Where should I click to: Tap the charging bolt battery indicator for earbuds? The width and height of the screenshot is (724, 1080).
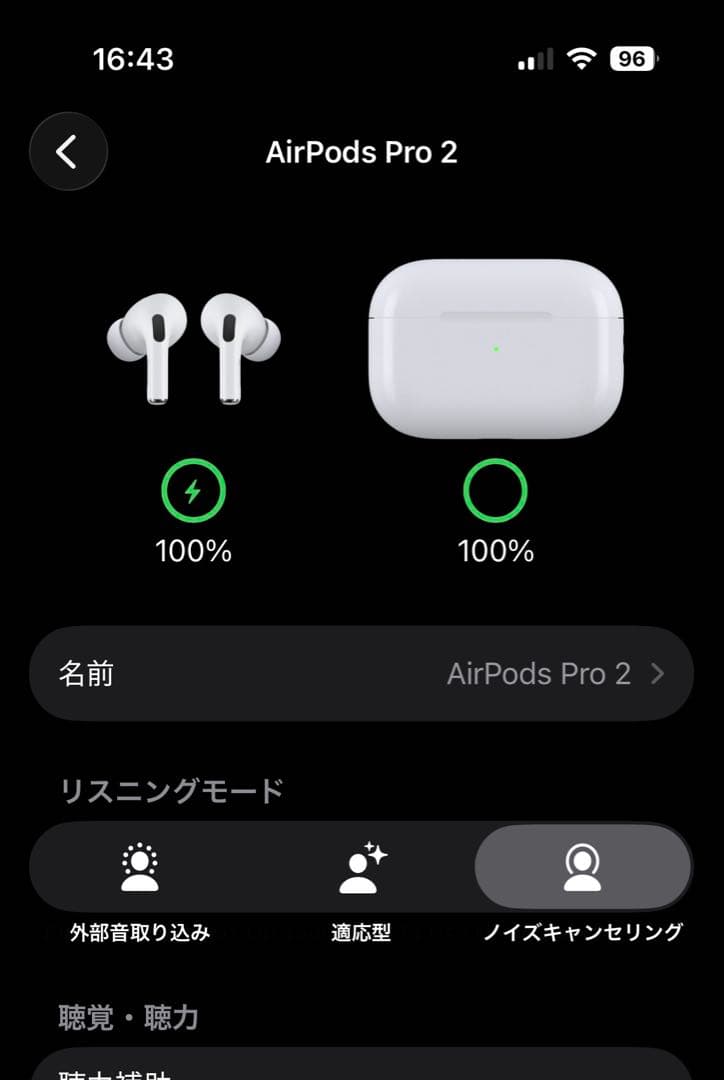[192, 489]
